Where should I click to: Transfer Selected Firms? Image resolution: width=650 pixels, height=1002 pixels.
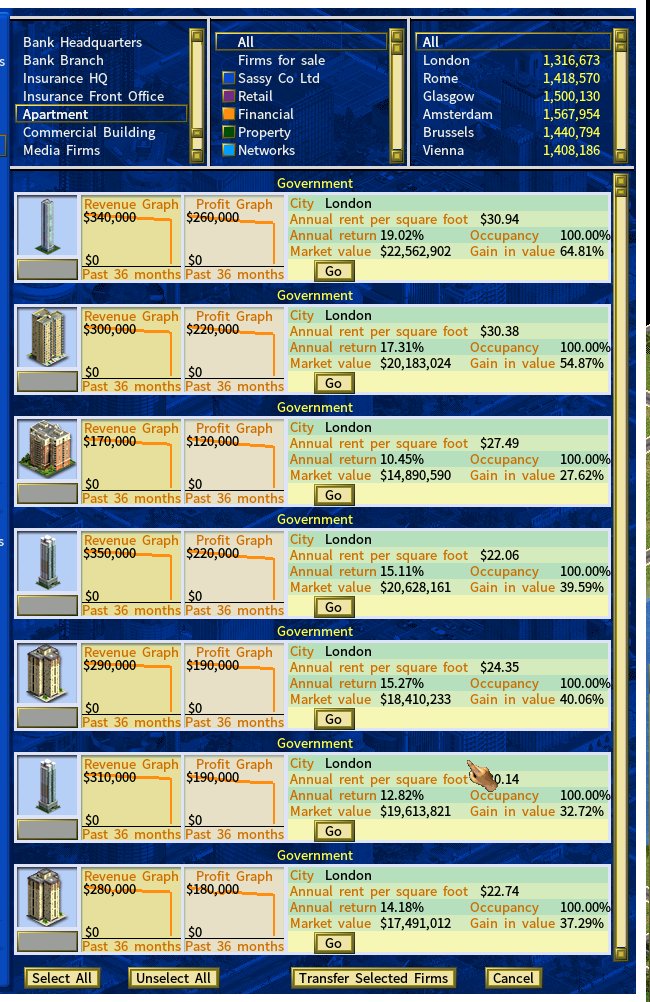click(x=373, y=978)
